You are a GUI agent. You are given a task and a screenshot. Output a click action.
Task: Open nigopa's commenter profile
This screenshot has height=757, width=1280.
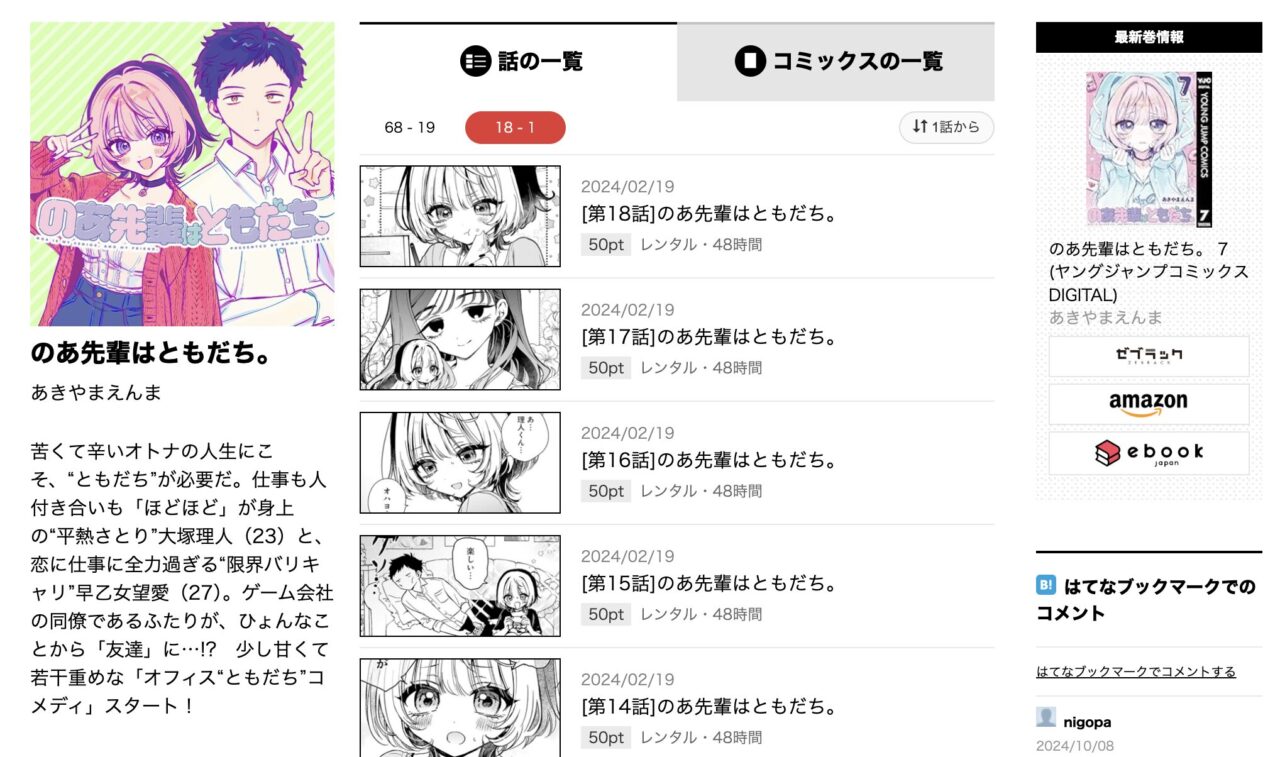[x=1087, y=721]
